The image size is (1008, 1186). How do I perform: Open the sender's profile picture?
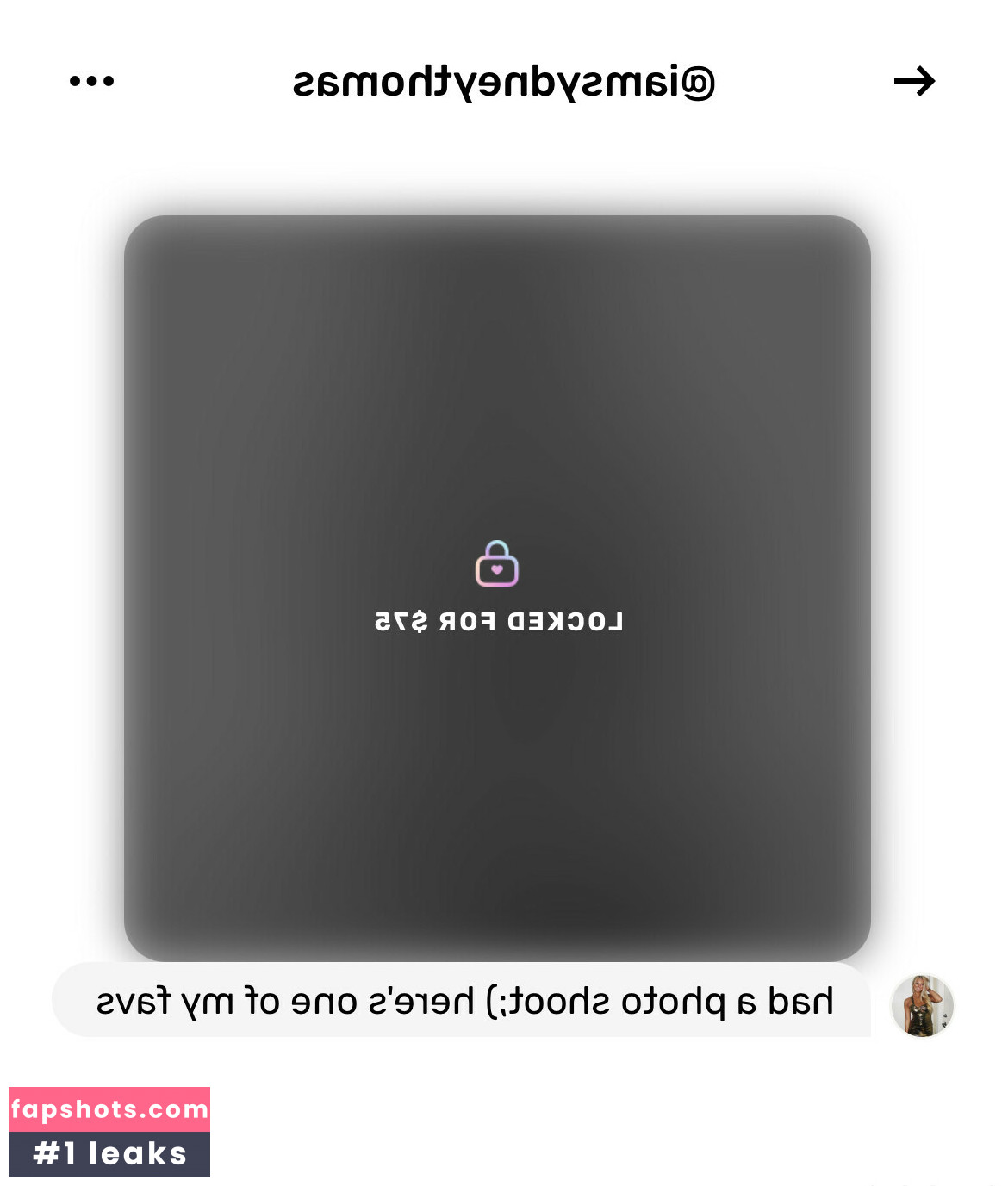tap(922, 1005)
